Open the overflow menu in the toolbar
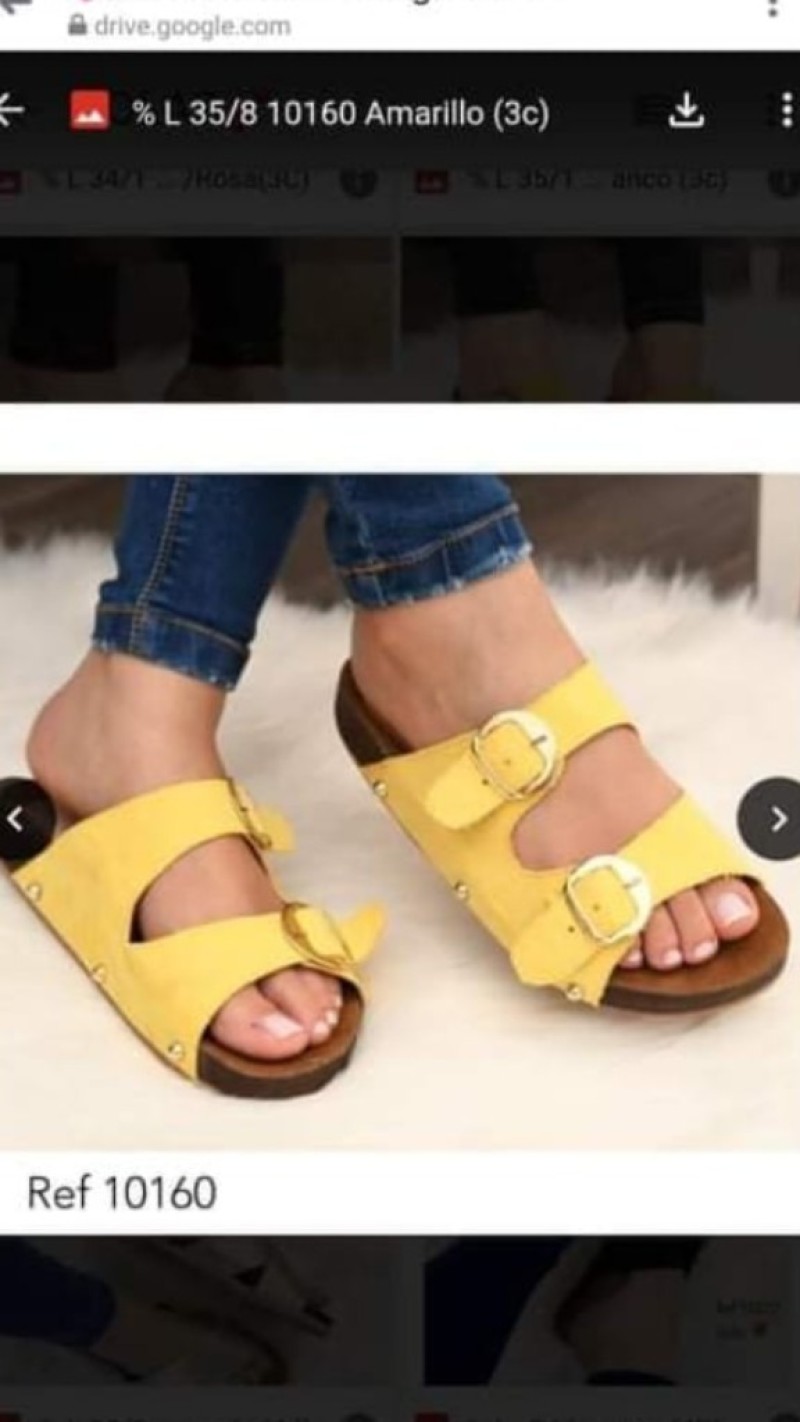The width and height of the screenshot is (800, 1422). 786,111
